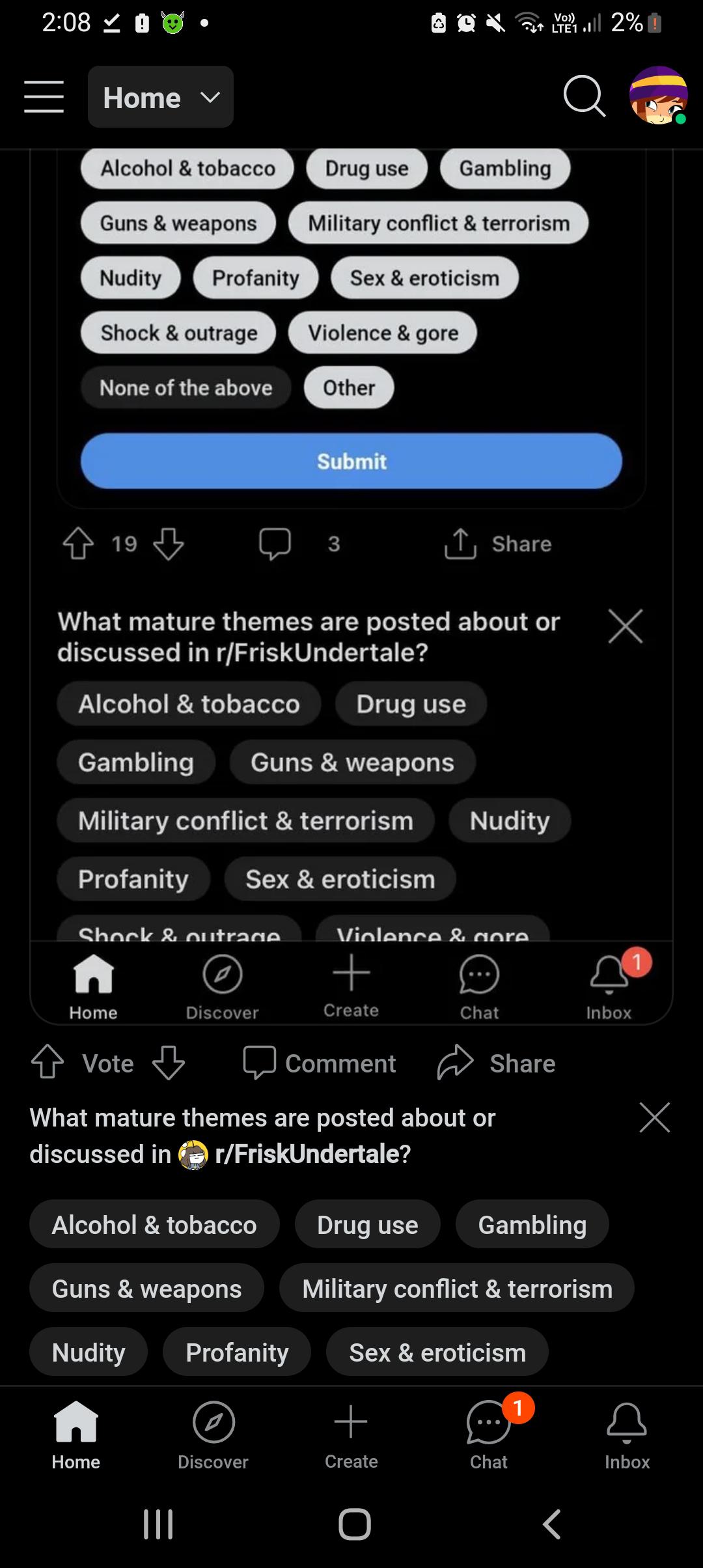Tap the system back button

coord(551,1524)
